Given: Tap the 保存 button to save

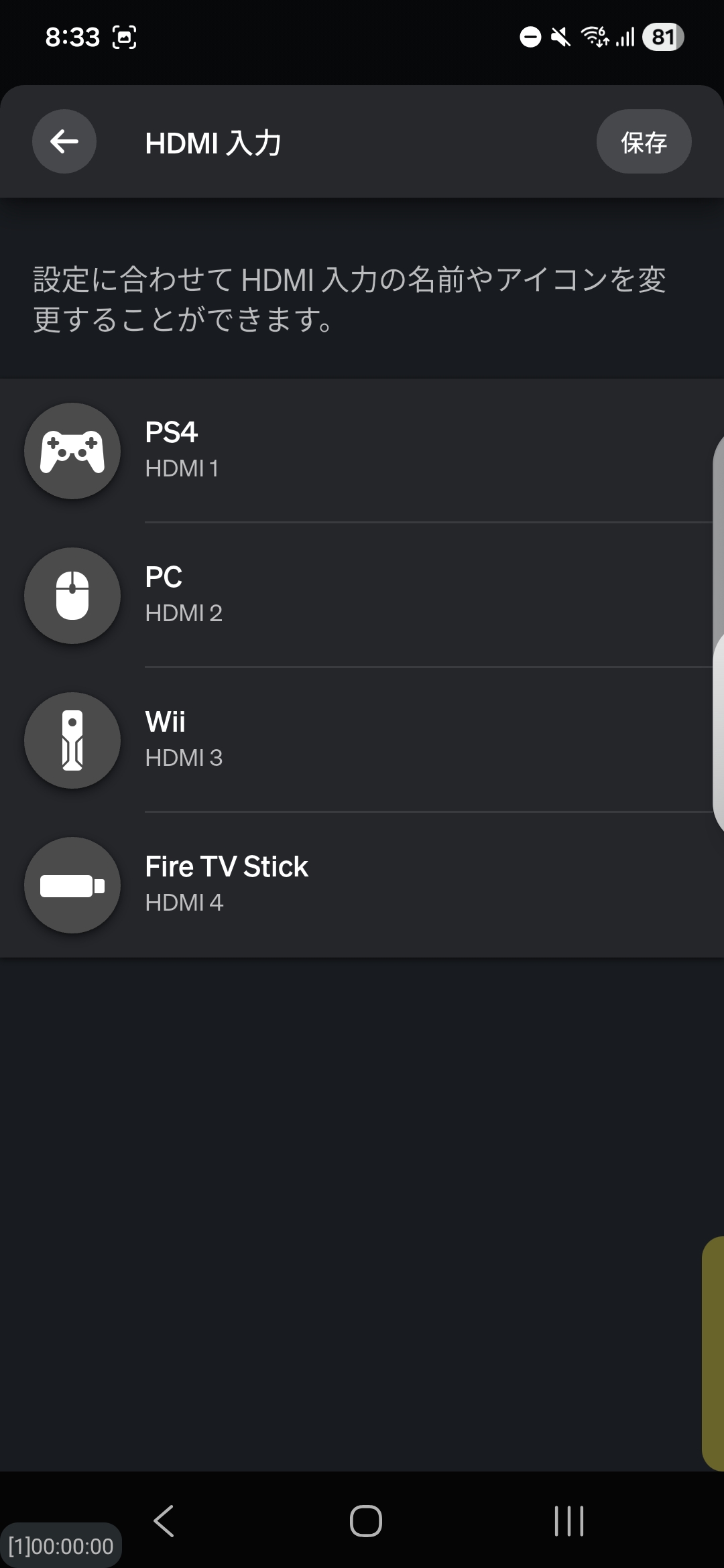Looking at the screenshot, I should tap(644, 141).
